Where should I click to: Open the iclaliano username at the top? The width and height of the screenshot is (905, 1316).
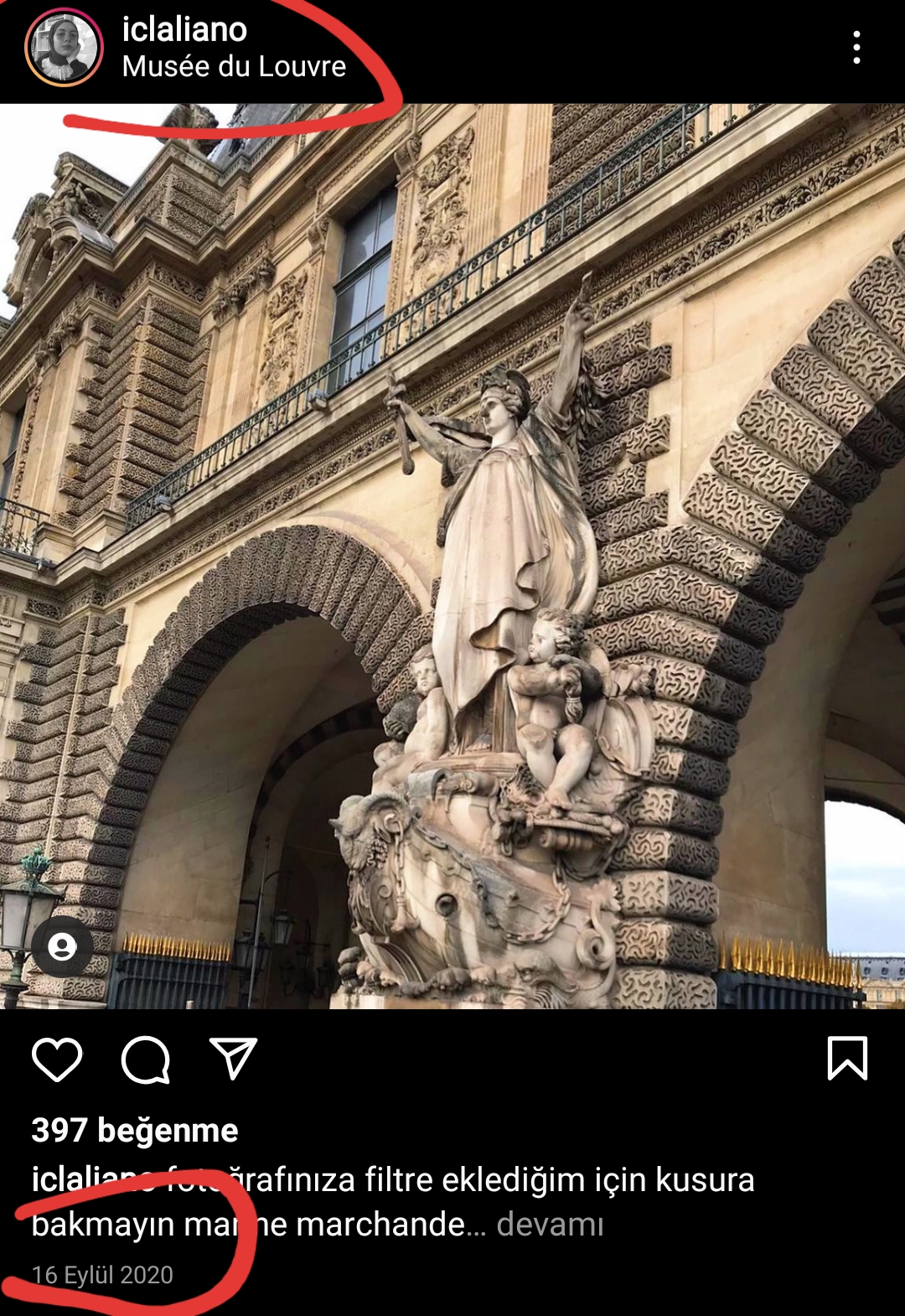[x=184, y=29]
